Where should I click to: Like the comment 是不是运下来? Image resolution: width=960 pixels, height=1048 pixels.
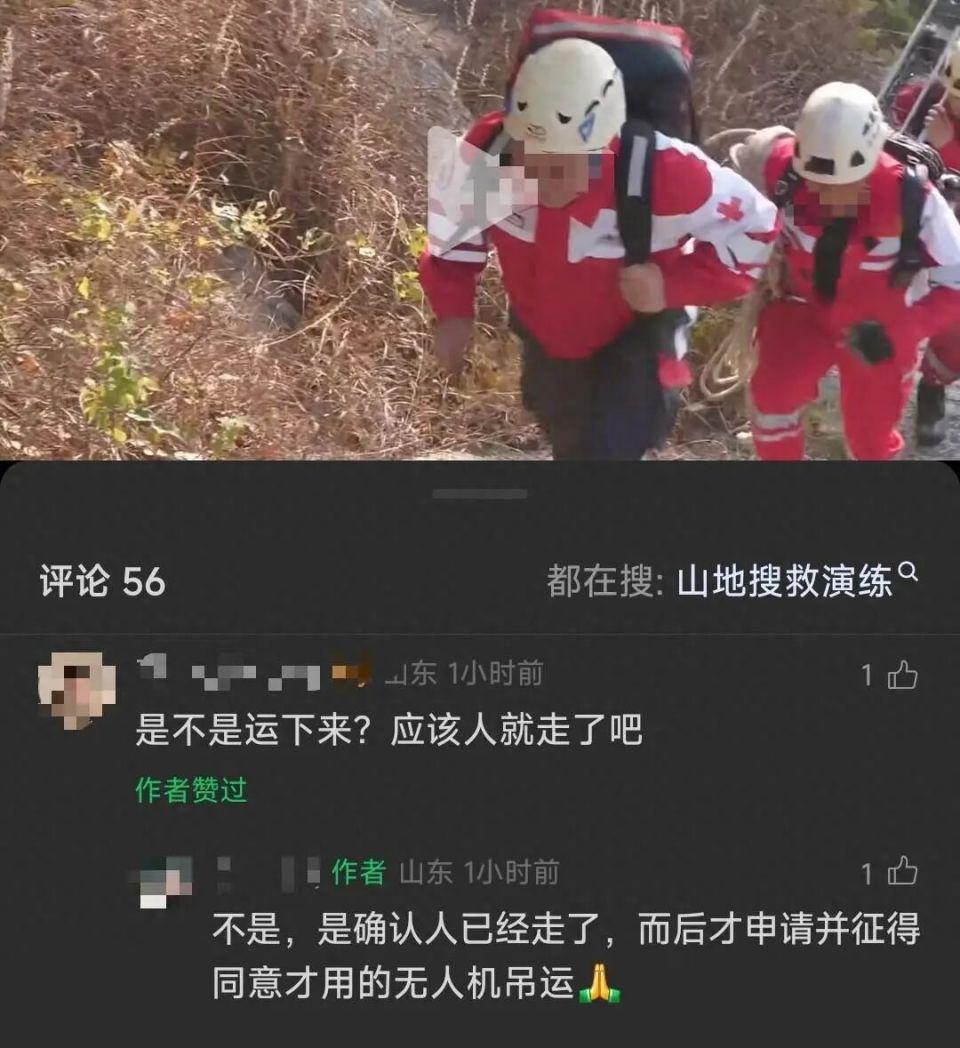coord(902,676)
